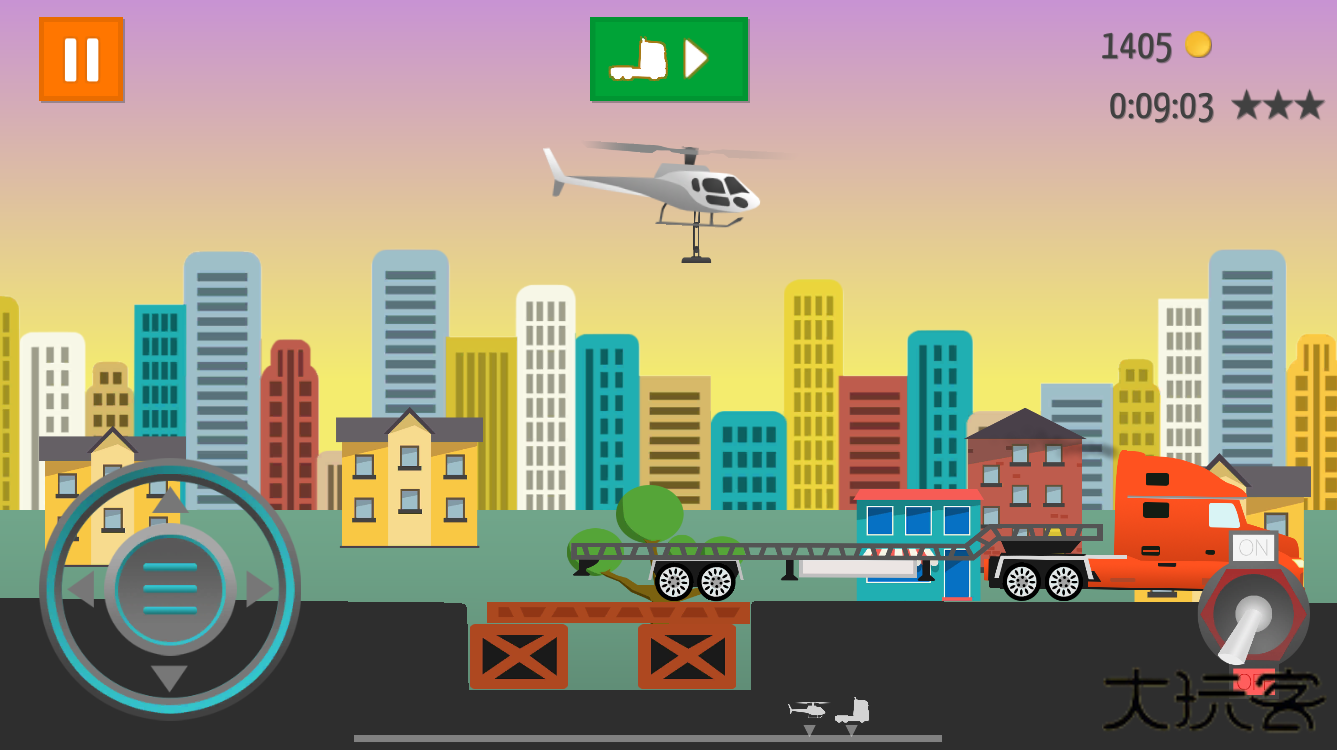Image resolution: width=1337 pixels, height=750 pixels.
Task: Pause the game
Action: click(81, 59)
